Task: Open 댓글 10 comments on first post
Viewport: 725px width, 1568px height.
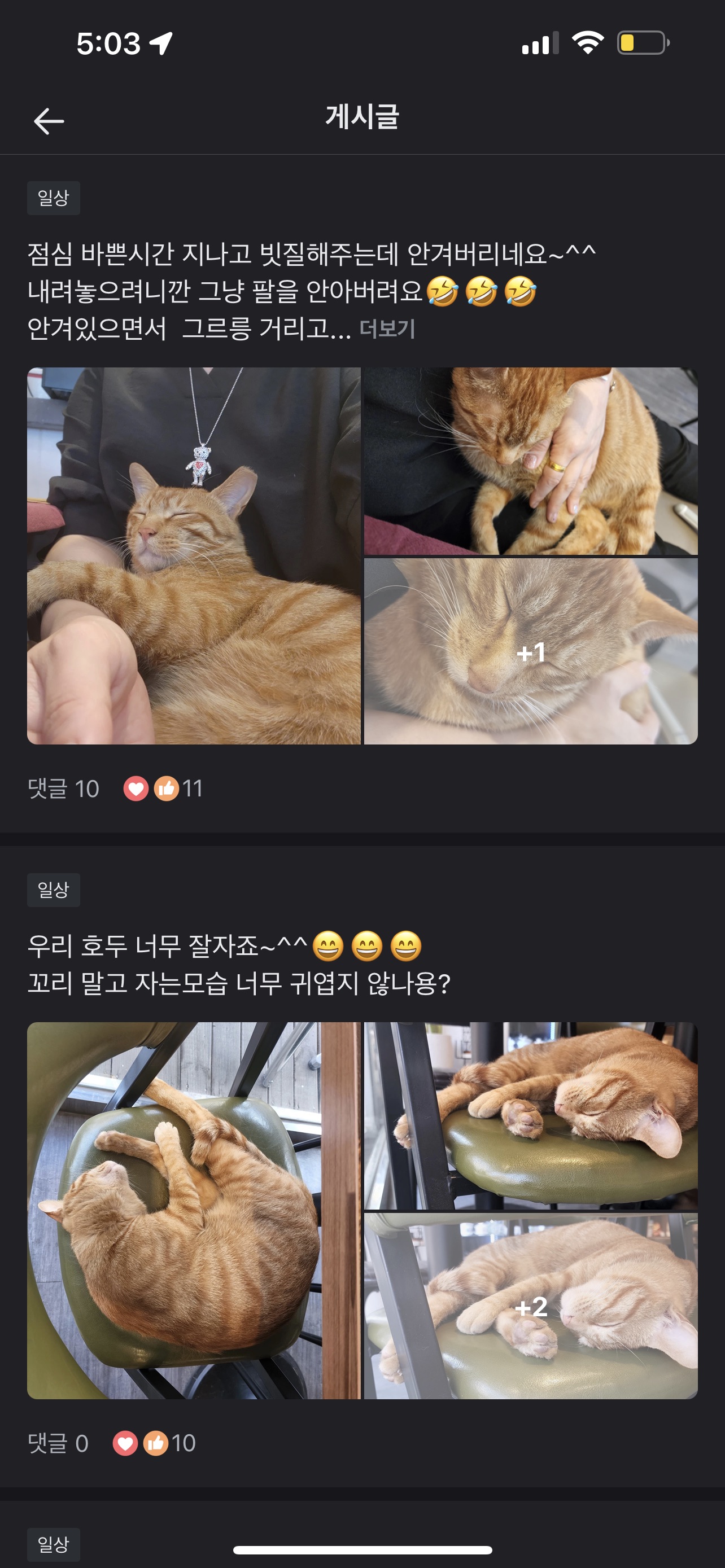Action: pos(63,789)
